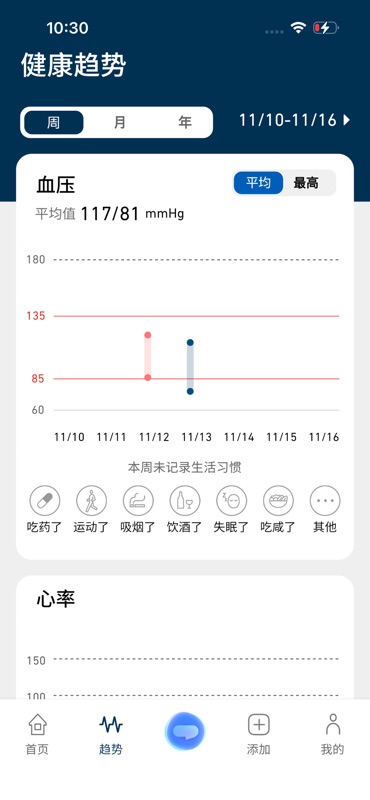The height and width of the screenshot is (800, 370).
Task: Record the 吃药了 habit
Action: 45,509
